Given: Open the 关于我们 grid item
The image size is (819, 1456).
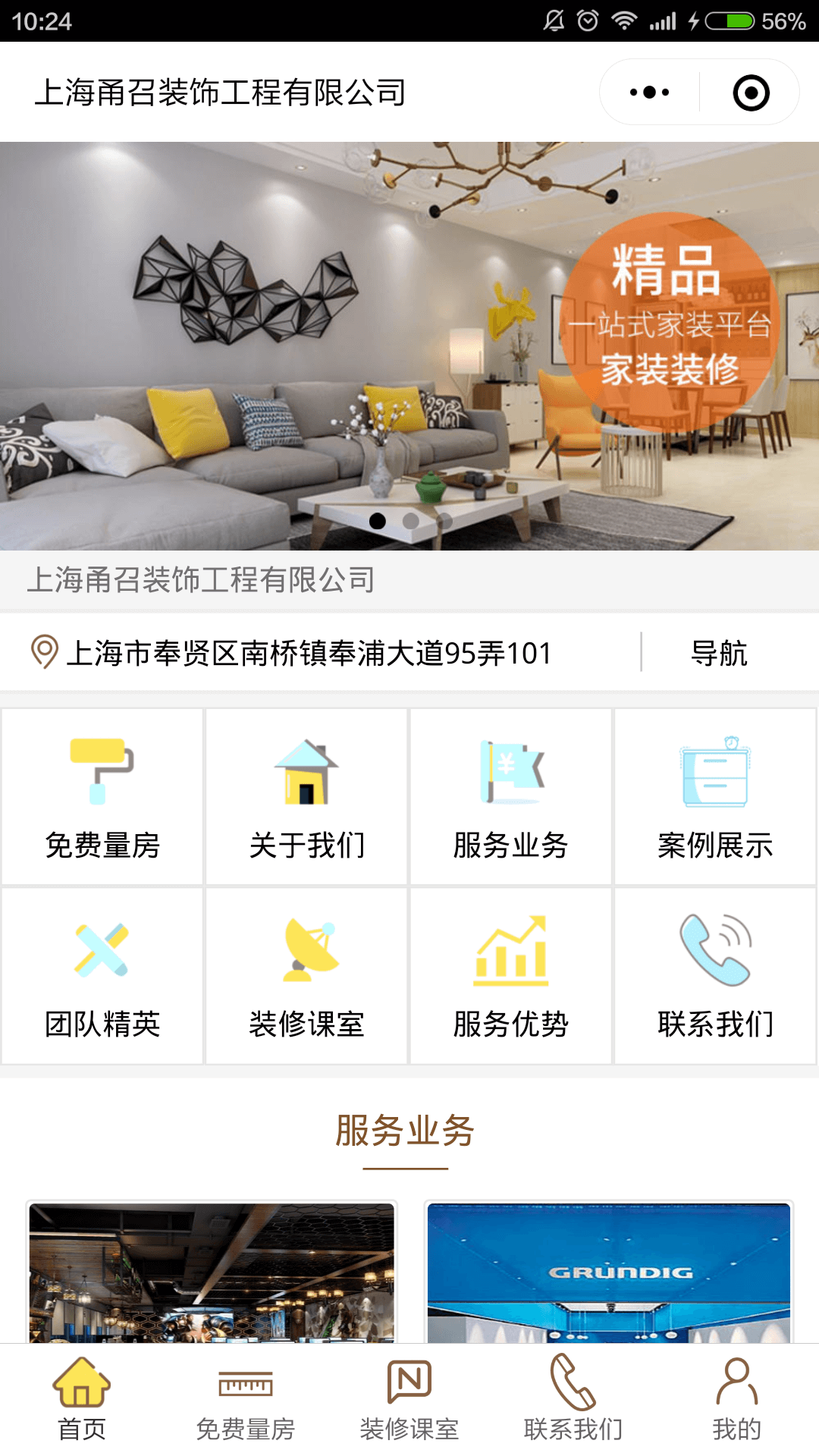Looking at the screenshot, I should tap(306, 796).
